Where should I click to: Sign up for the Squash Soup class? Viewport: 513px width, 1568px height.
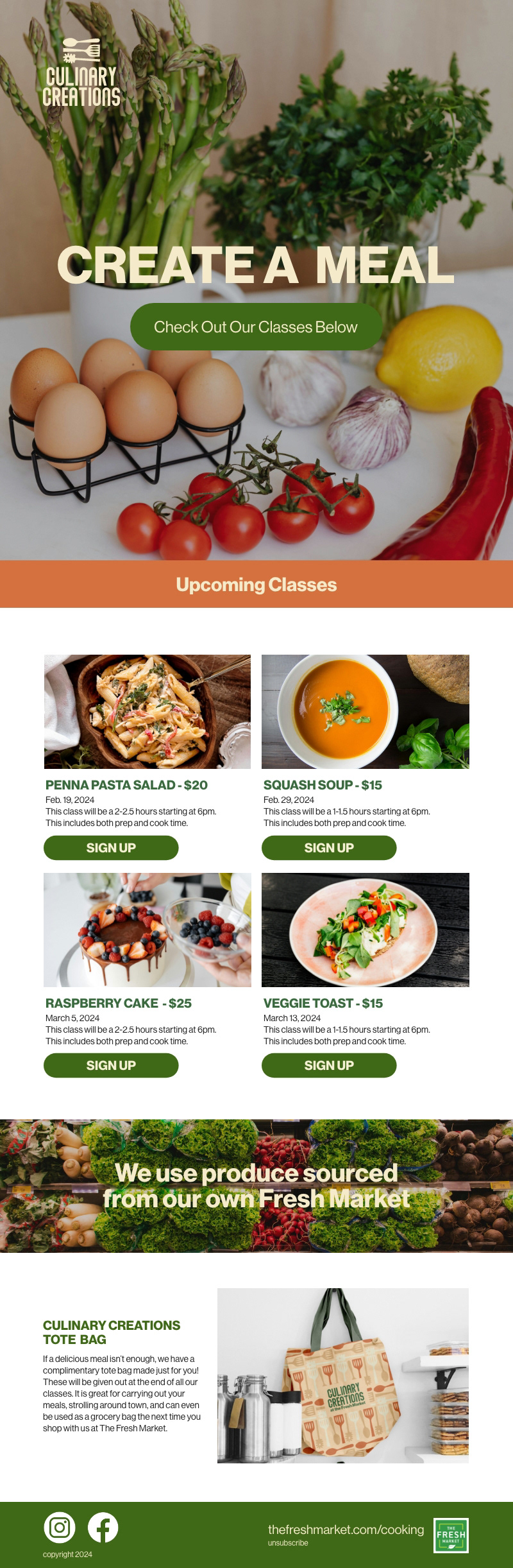(329, 847)
